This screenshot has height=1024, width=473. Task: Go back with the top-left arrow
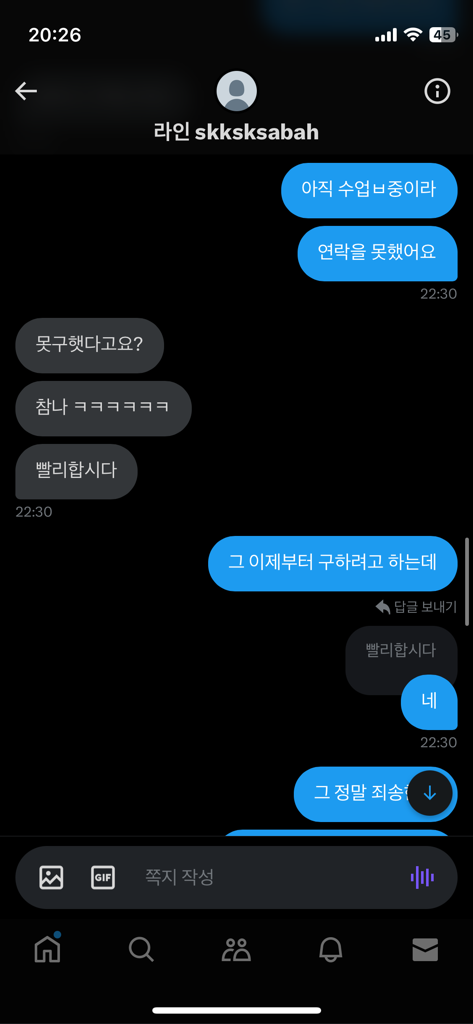pos(26,91)
